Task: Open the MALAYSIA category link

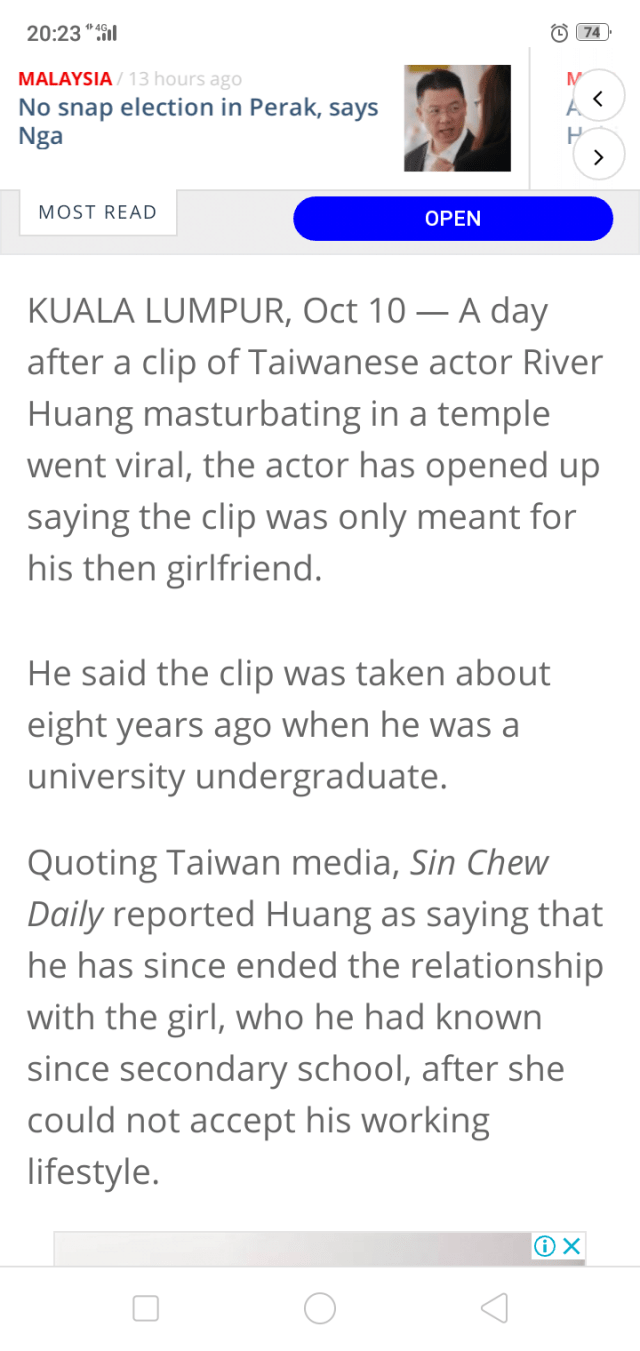Action: point(65,79)
